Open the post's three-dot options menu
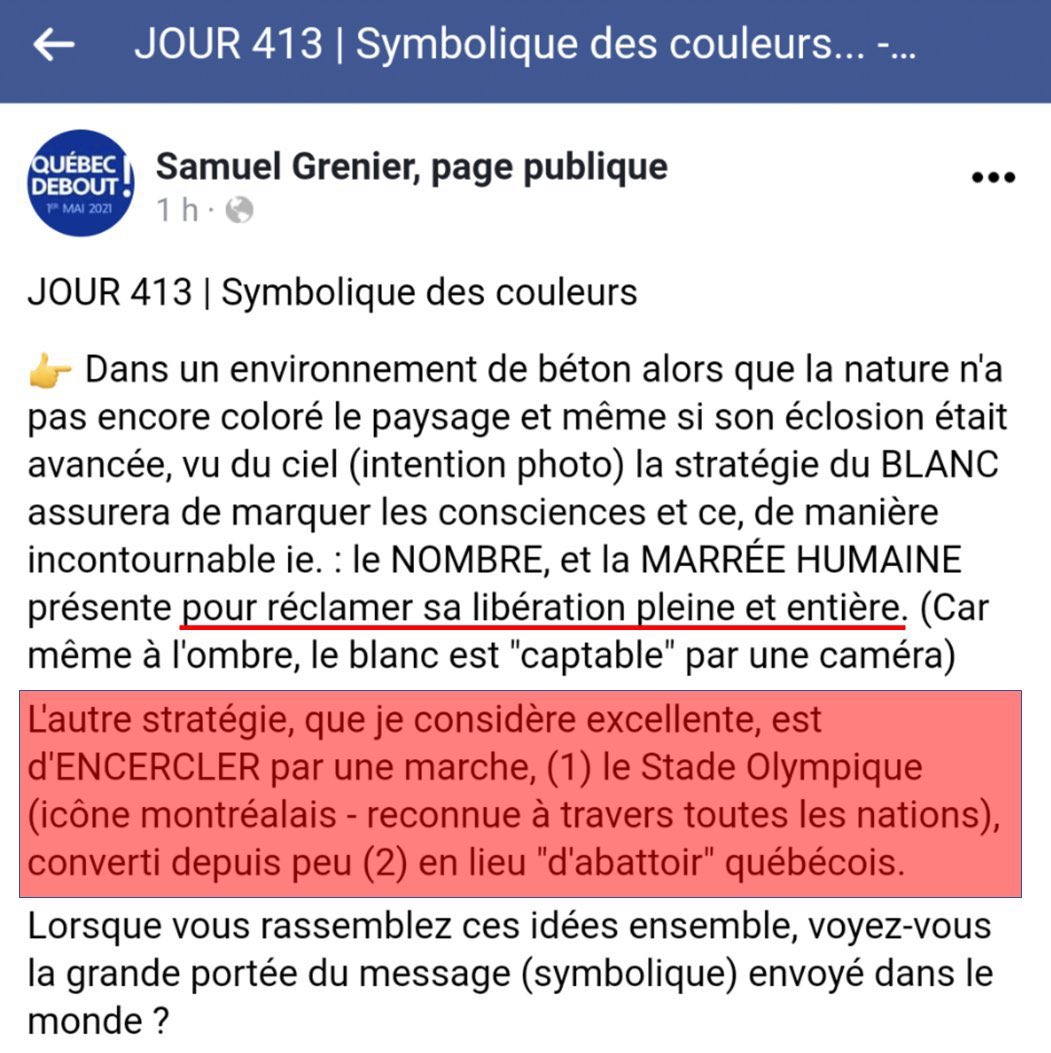Viewport: 1051px width, 1053px height. (993, 178)
